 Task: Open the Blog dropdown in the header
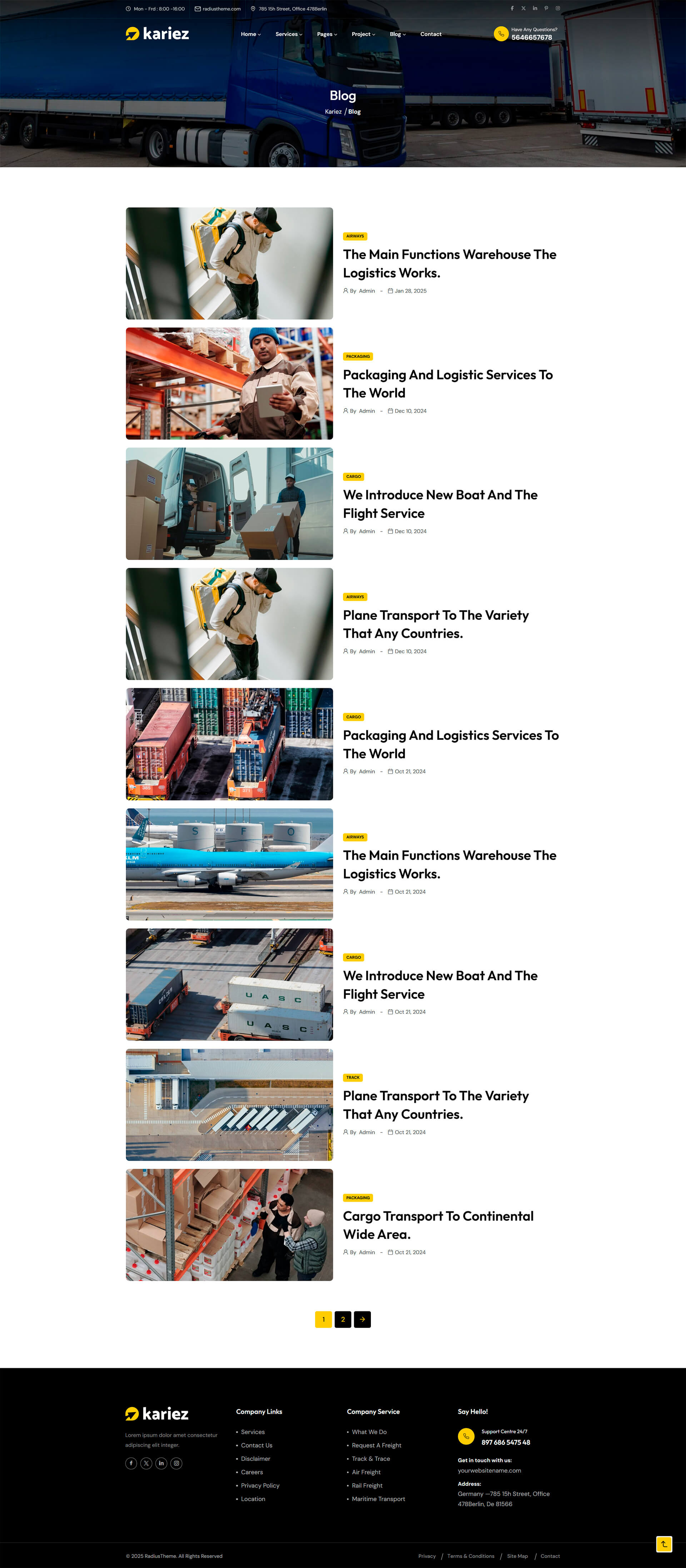[397, 34]
